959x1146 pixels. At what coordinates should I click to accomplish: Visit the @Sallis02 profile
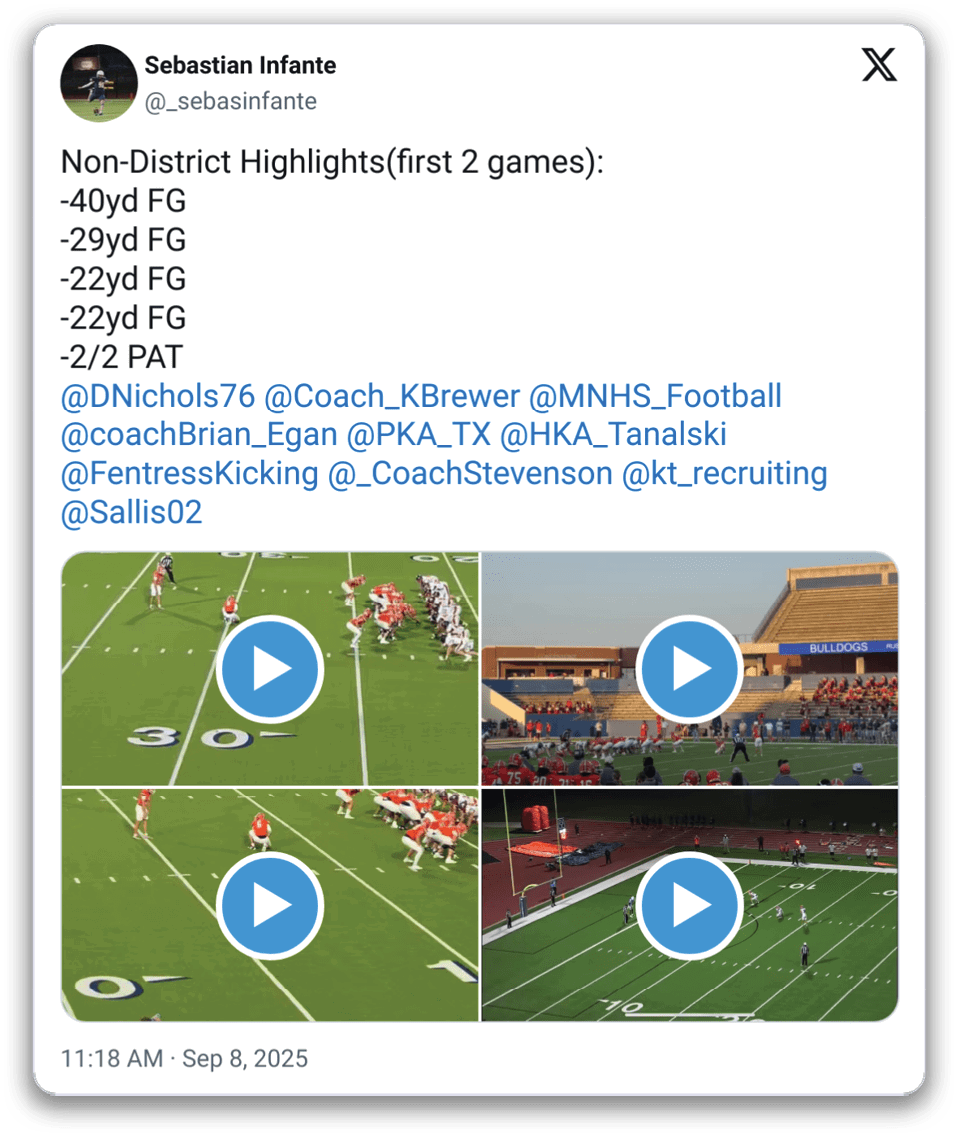(x=131, y=513)
